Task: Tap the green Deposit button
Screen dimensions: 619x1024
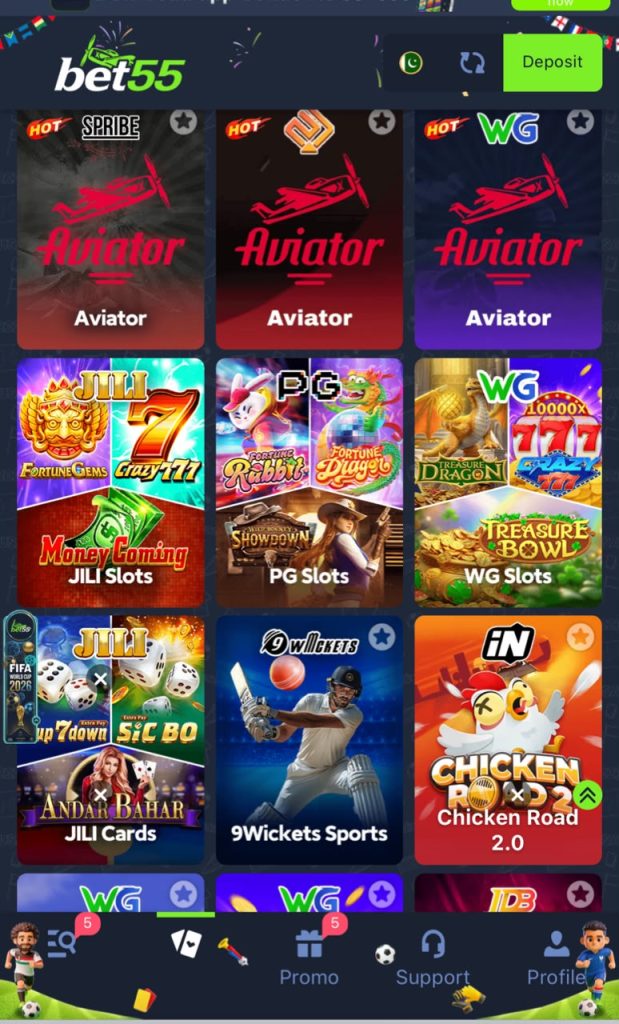Action: coord(552,62)
